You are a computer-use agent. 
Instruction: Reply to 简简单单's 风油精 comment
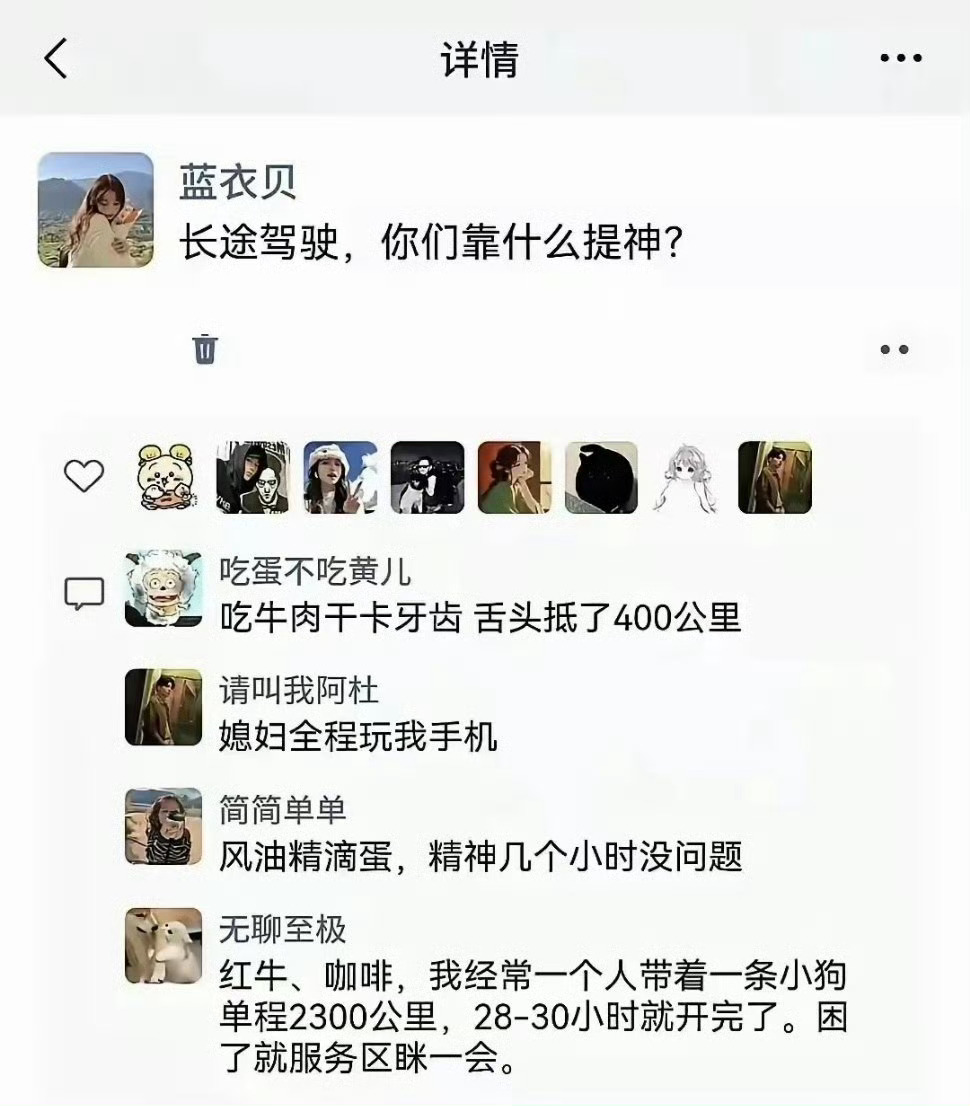(x=480, y=857)
